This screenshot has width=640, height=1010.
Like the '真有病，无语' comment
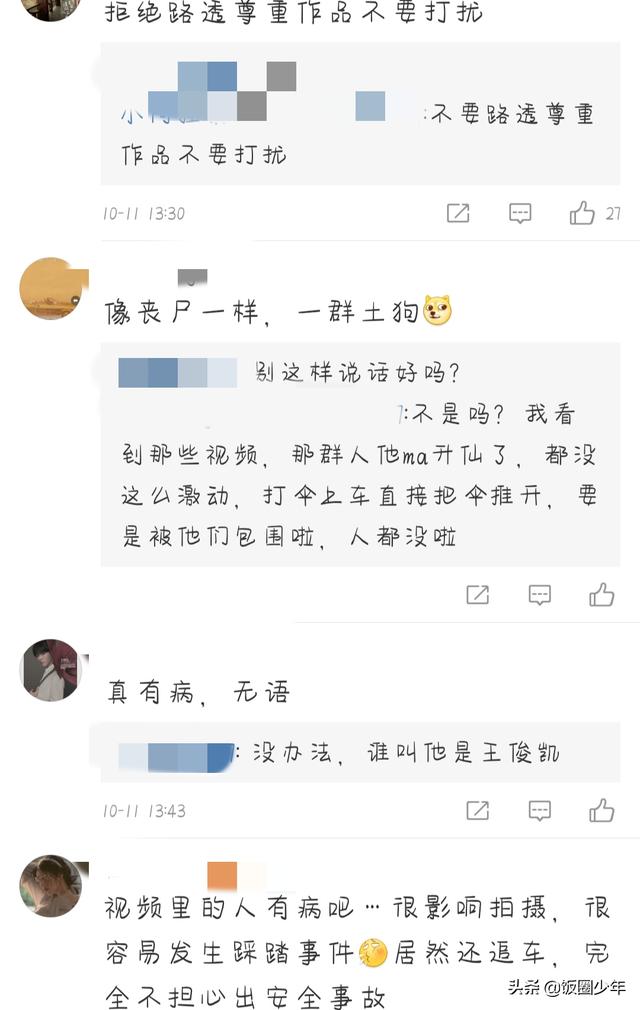click(601, 810)
